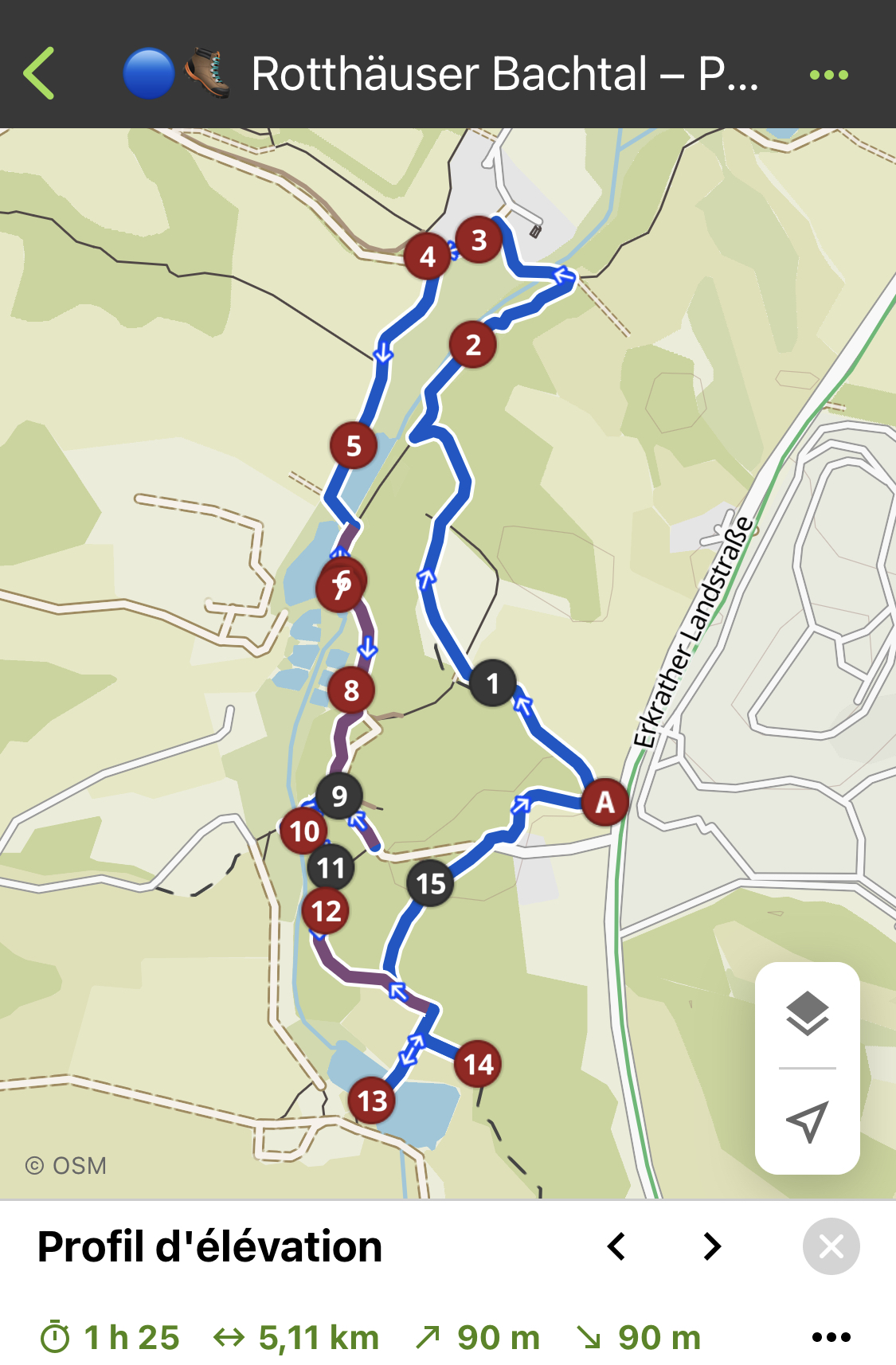Tap waypoint marker 3
This screenshot has width=896, height=1365.
click(x=479, y=240)
